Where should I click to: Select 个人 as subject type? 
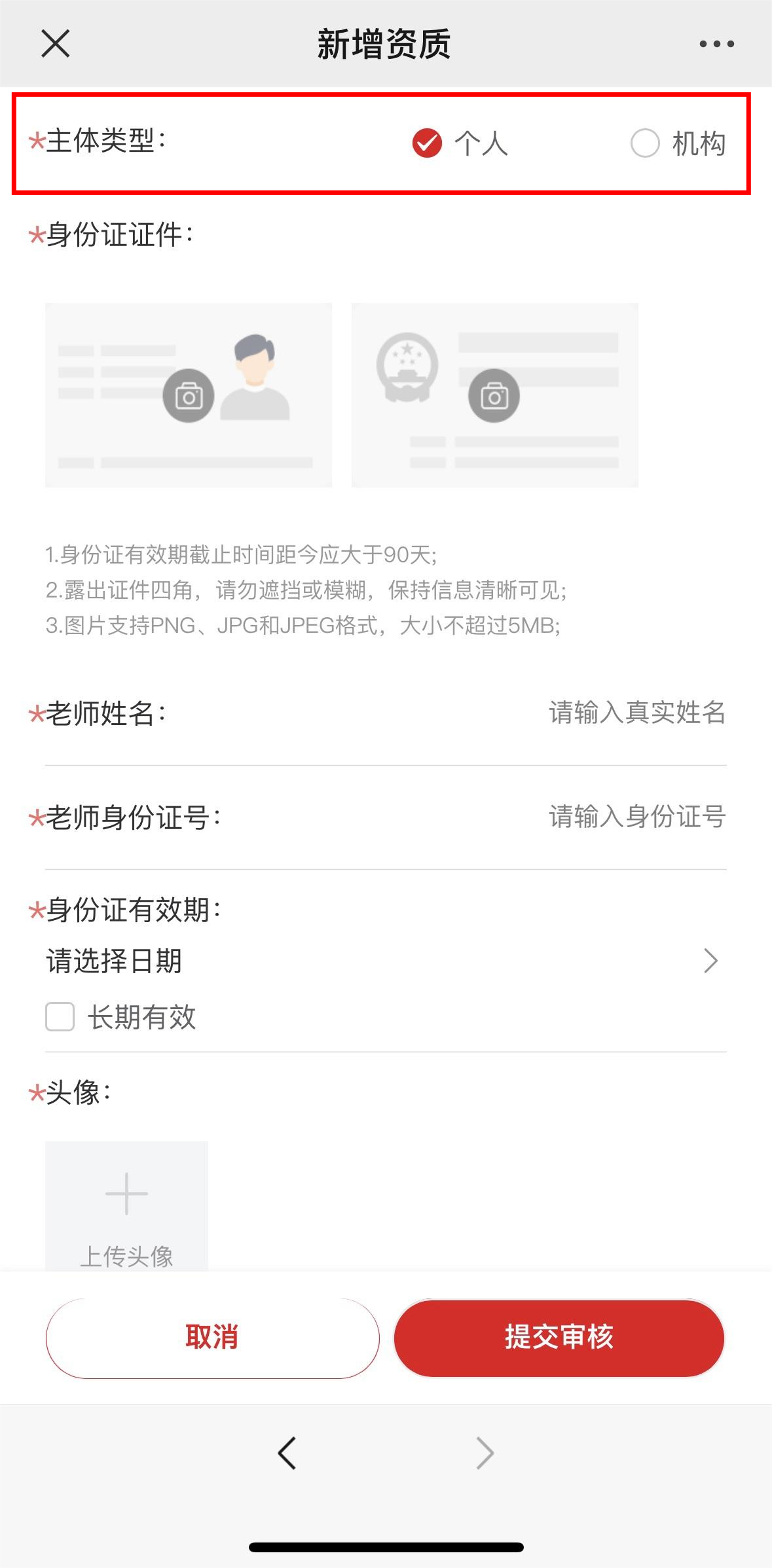pos(427,143)
